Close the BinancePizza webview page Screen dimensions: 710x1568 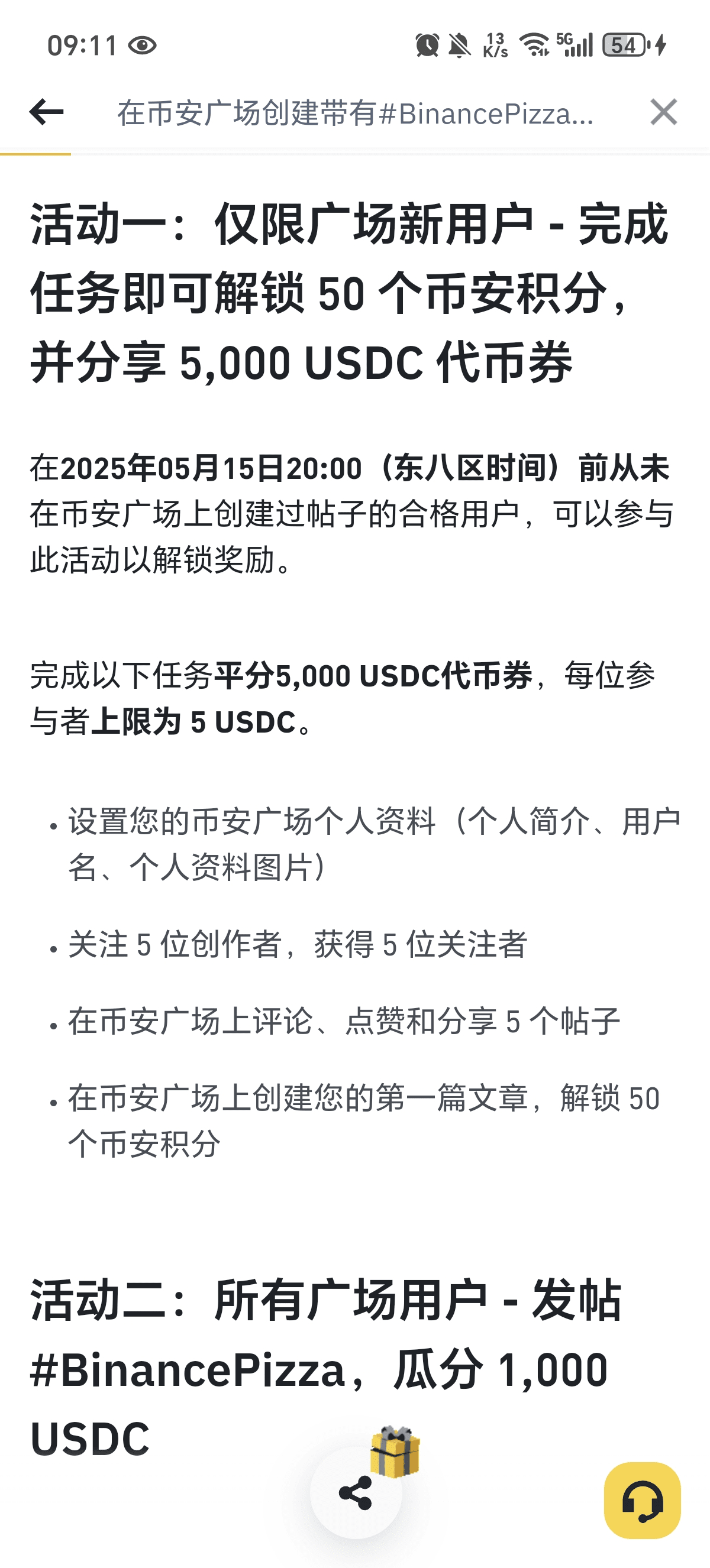(x=663, y=112)
